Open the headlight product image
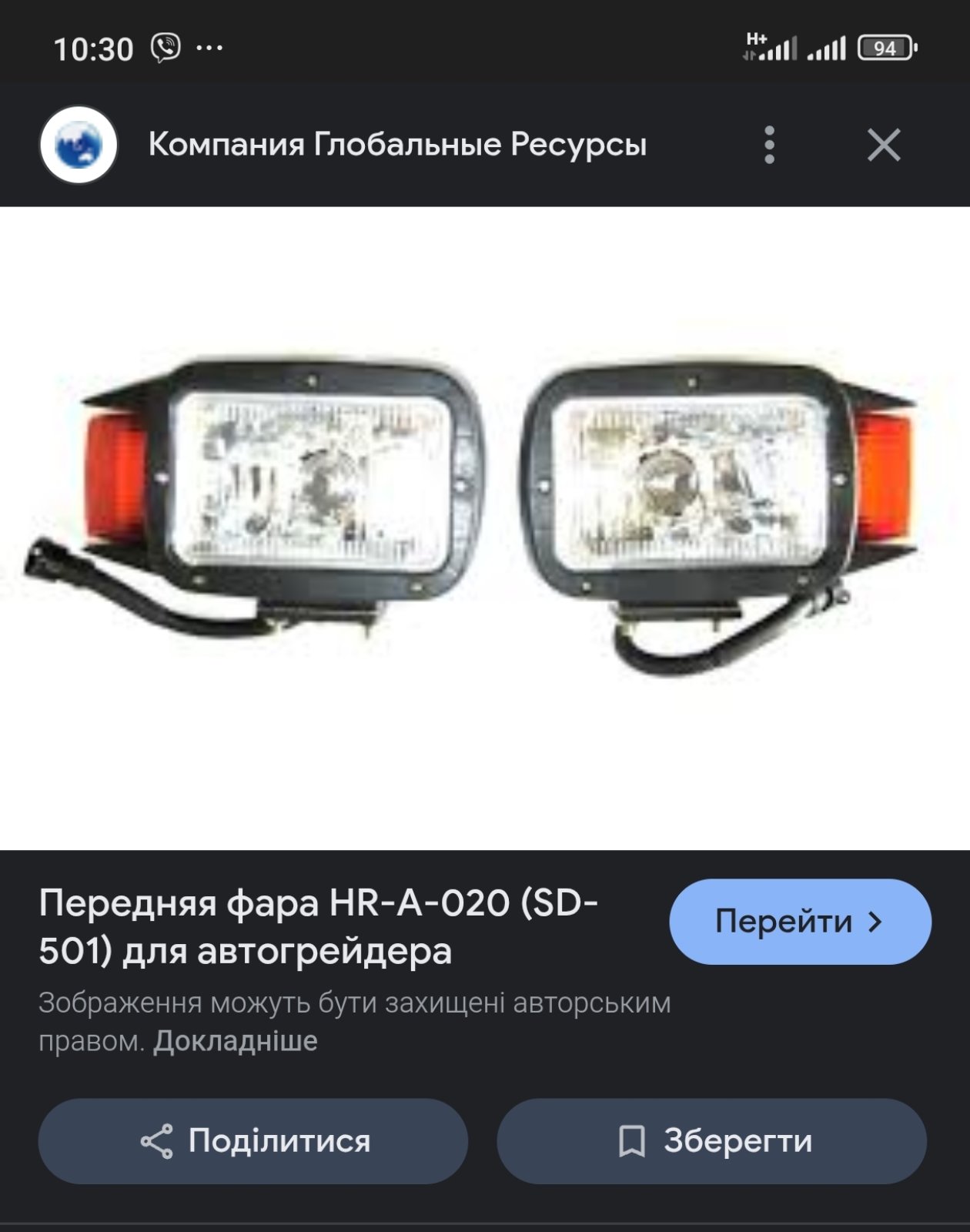Image resolution: width=970 pixels, height=1232 pixels. (x=485, y=516)
